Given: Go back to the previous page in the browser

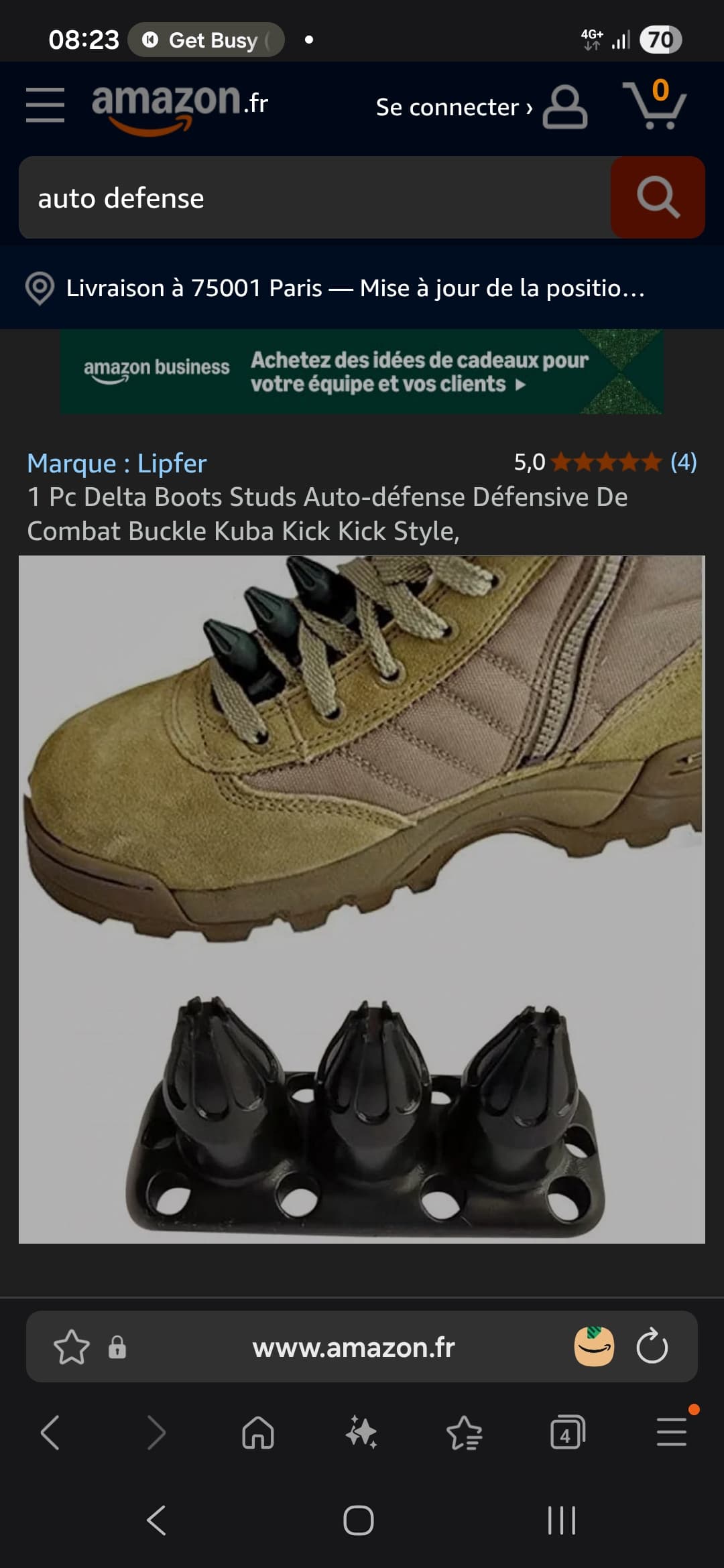Looking at the screenshot, I should 50,1433.
